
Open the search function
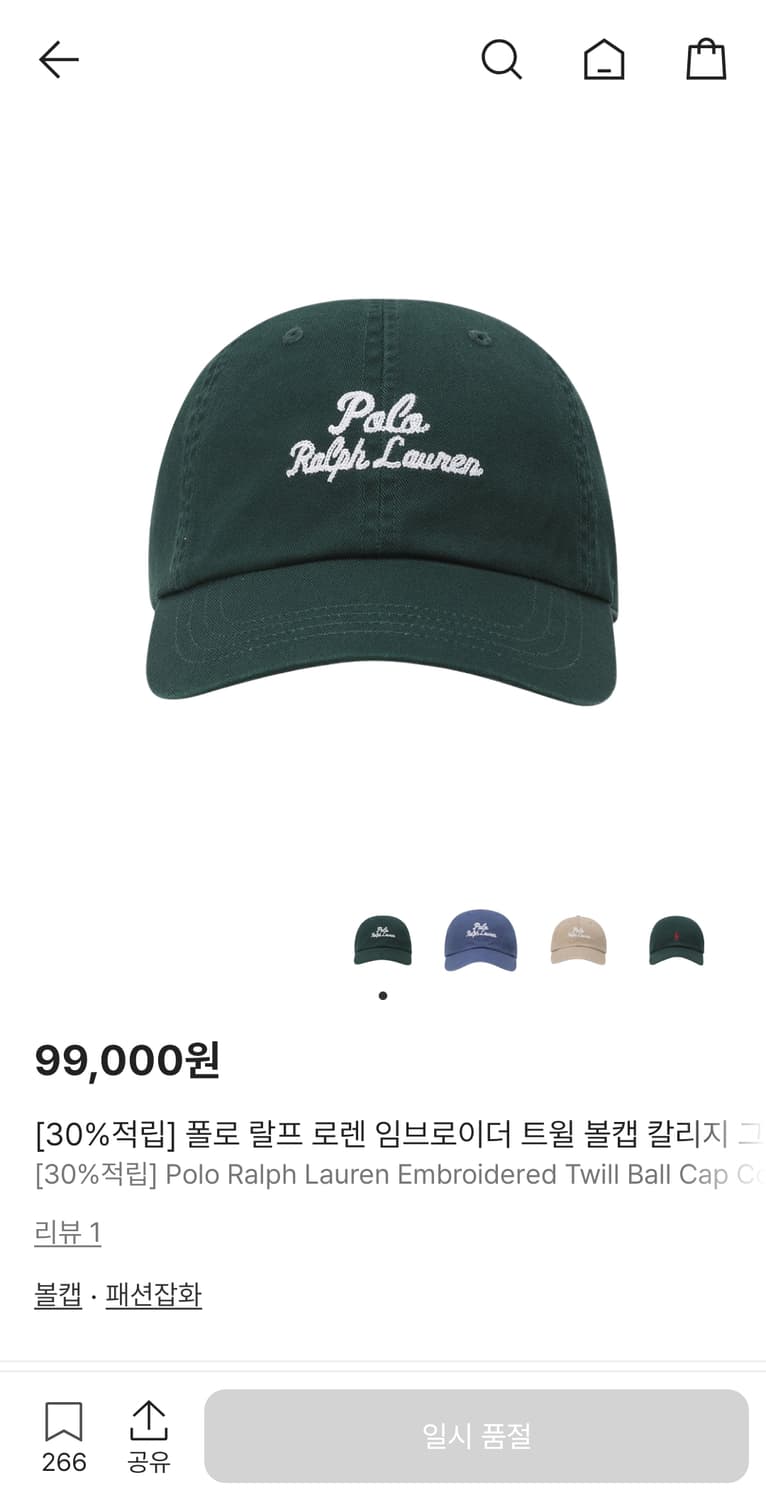(x=502, y=58)
